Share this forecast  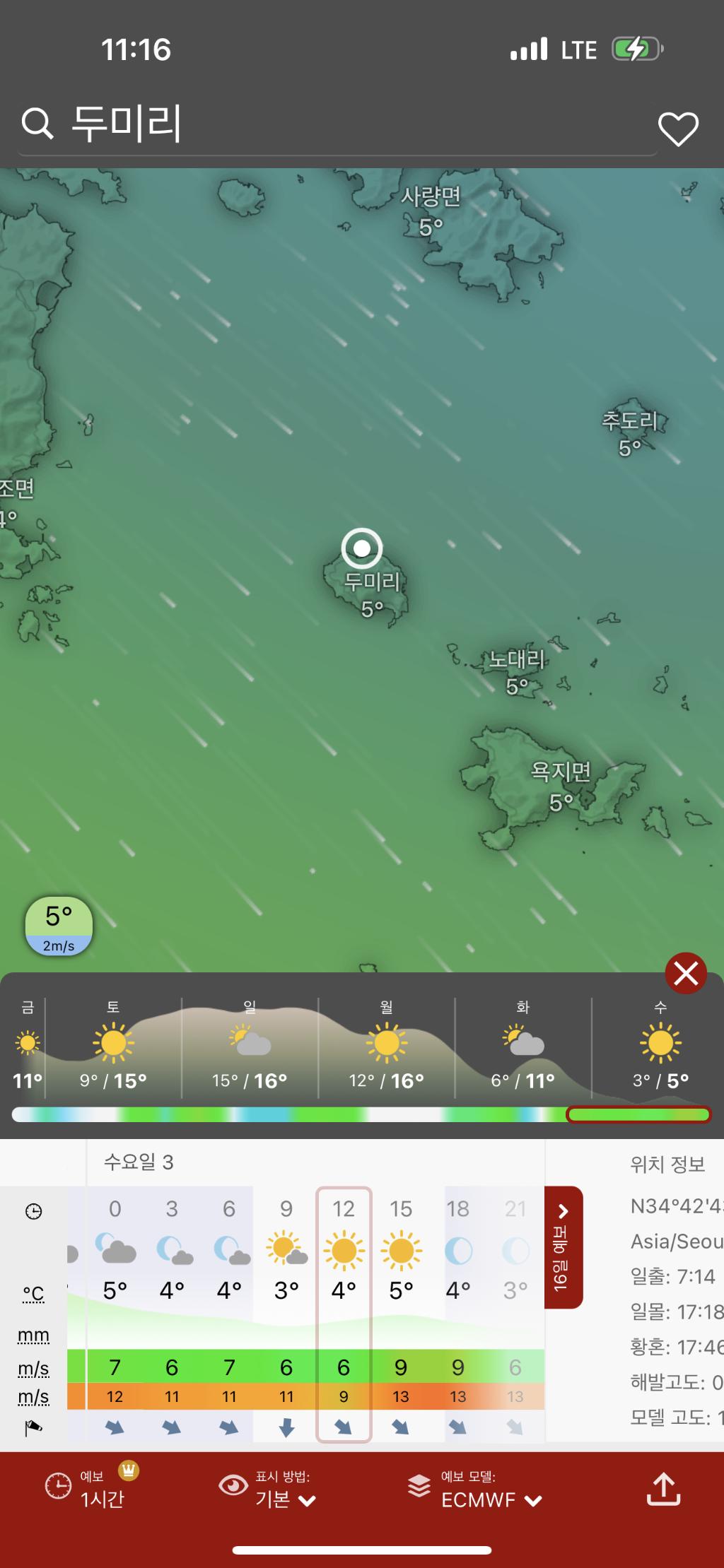[663, 1489]
